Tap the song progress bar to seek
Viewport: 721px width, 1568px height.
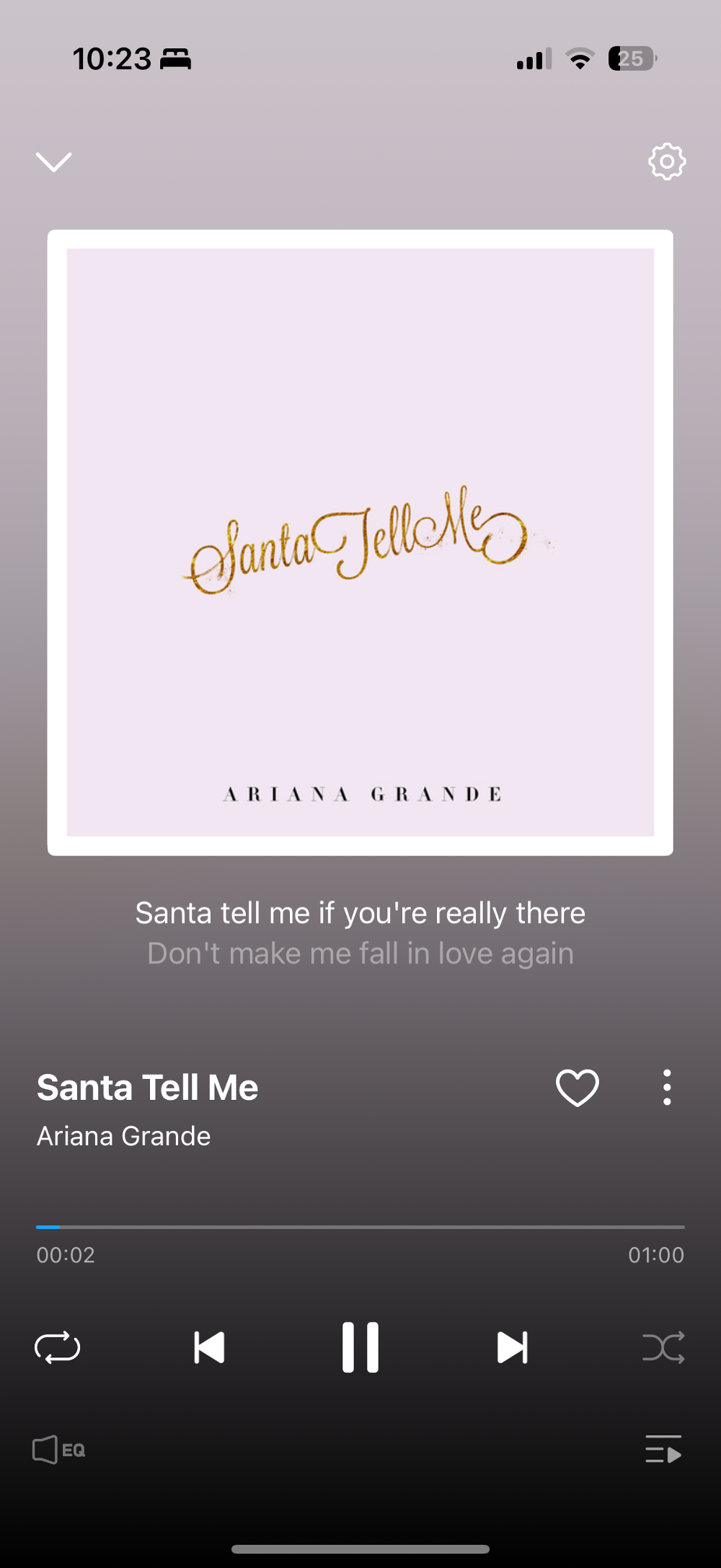(x=360, y=1226)
